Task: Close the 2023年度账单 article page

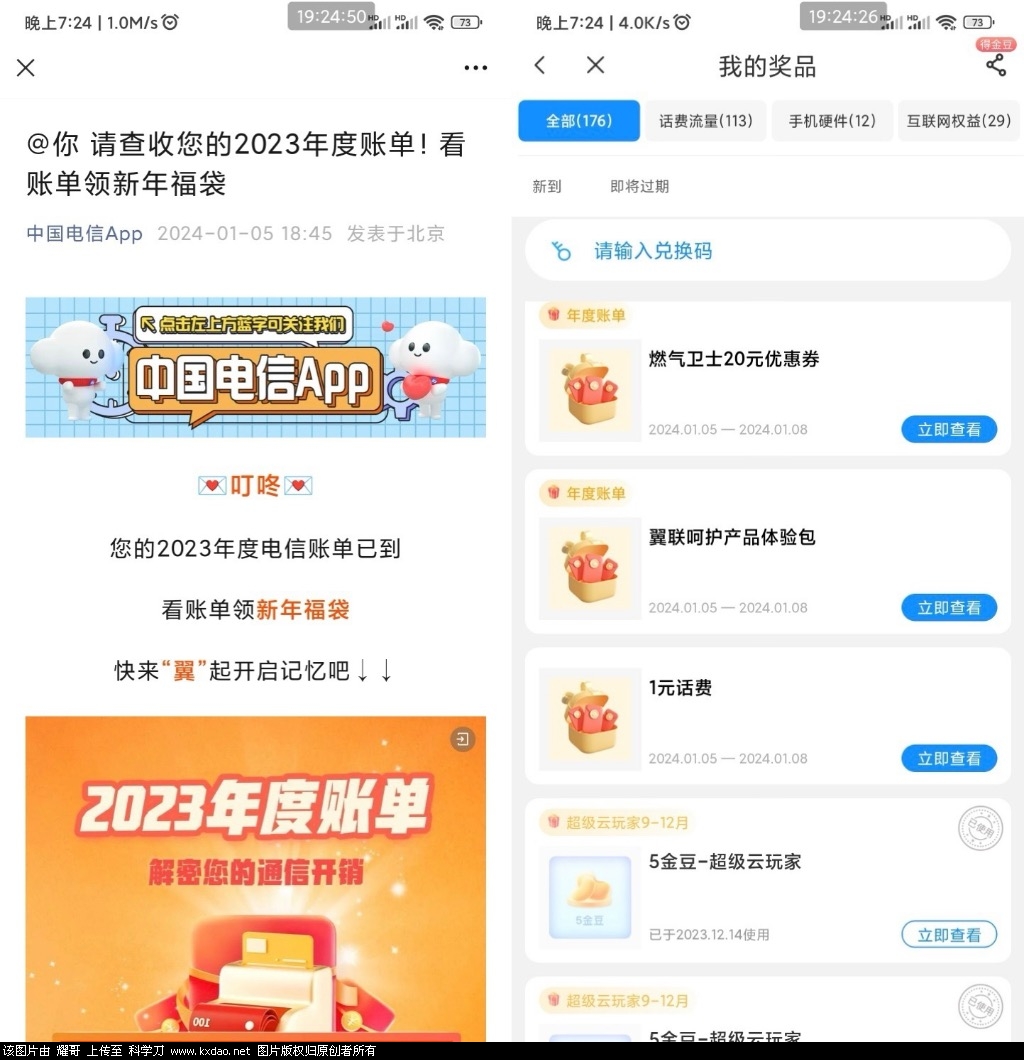Action: pos(26,67)
